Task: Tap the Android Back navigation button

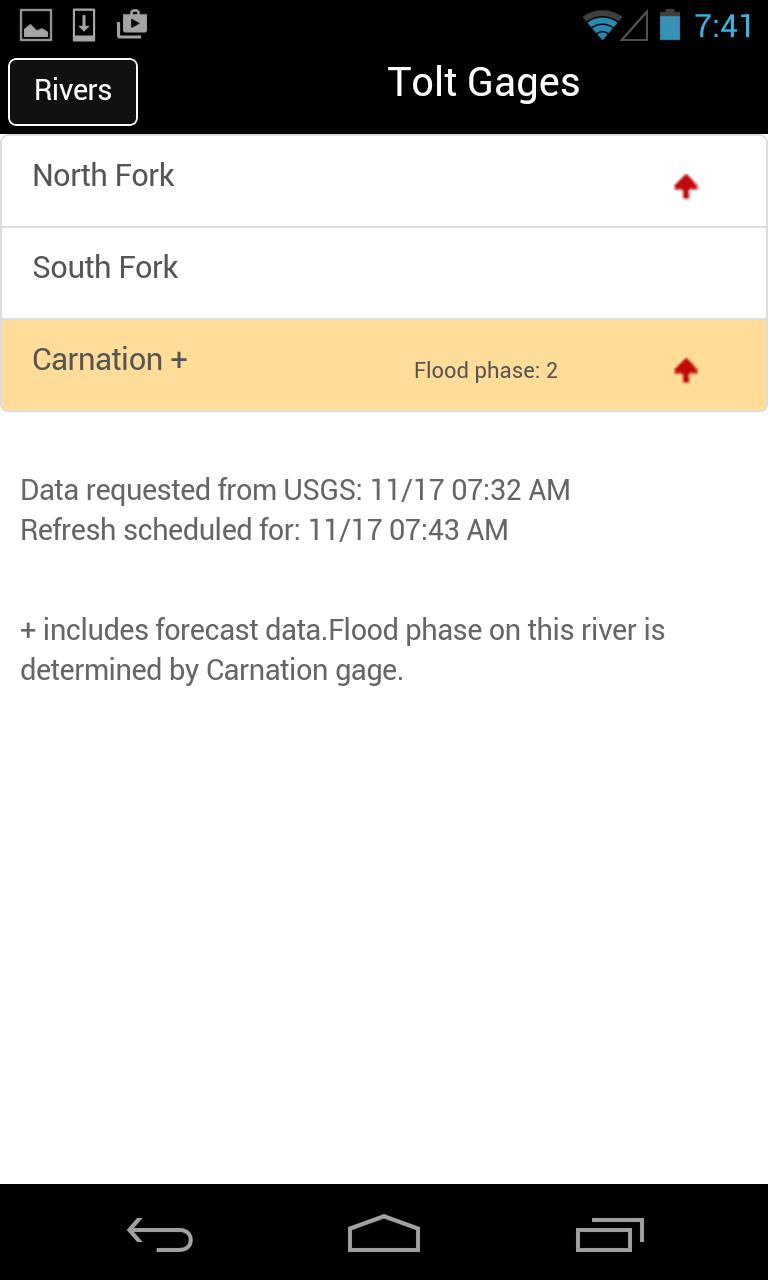Action: 160,1233
